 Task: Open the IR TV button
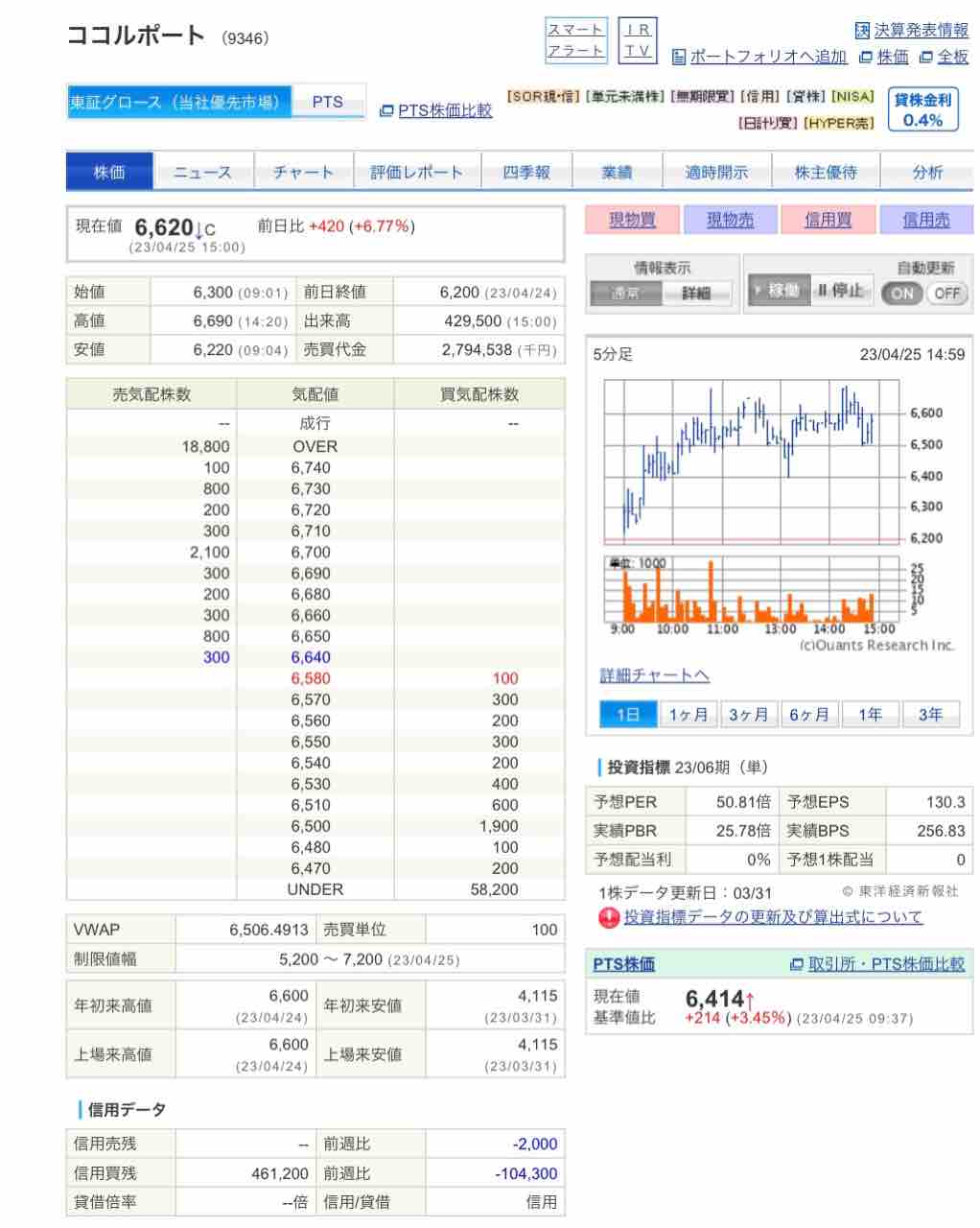(638, 40)
